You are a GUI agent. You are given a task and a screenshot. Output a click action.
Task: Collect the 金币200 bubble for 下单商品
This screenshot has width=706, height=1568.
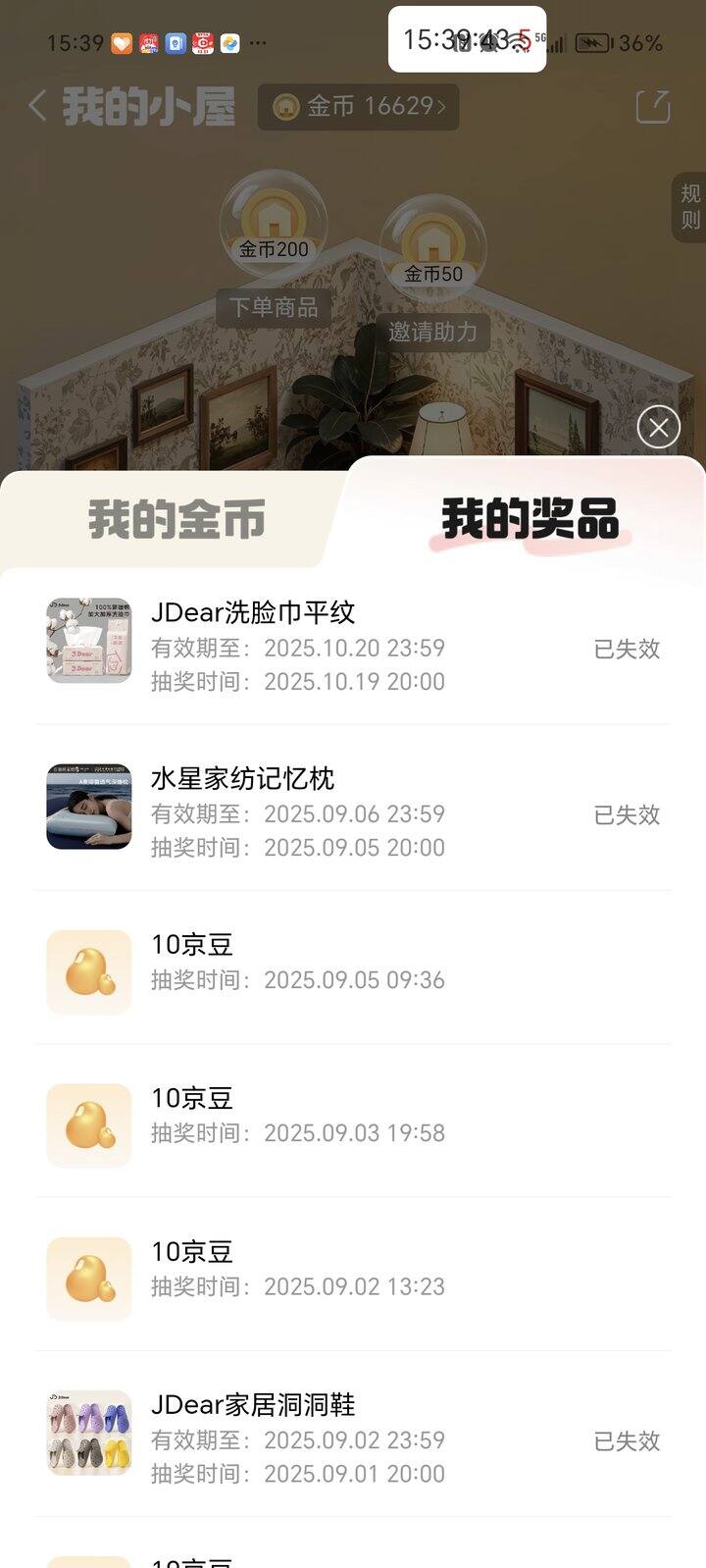[273, 221]
